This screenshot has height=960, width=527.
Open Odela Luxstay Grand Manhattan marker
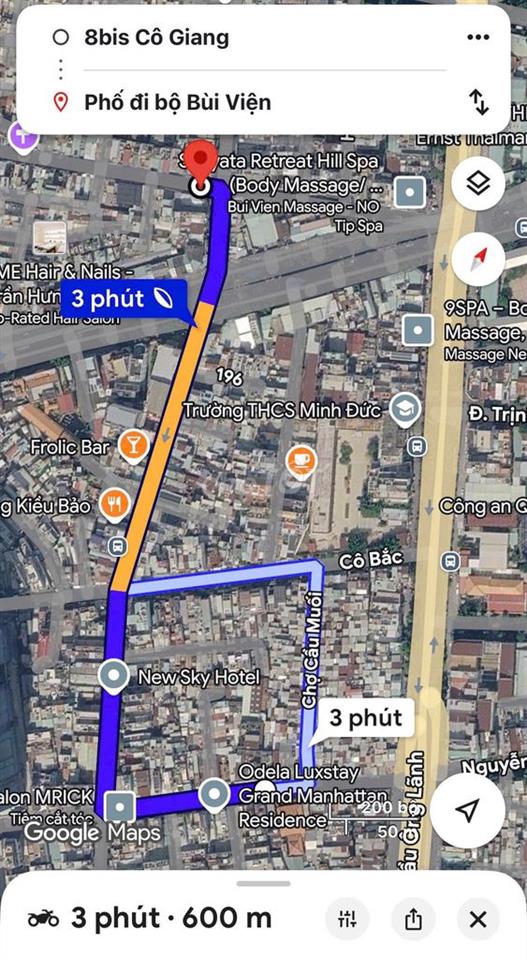214,795
